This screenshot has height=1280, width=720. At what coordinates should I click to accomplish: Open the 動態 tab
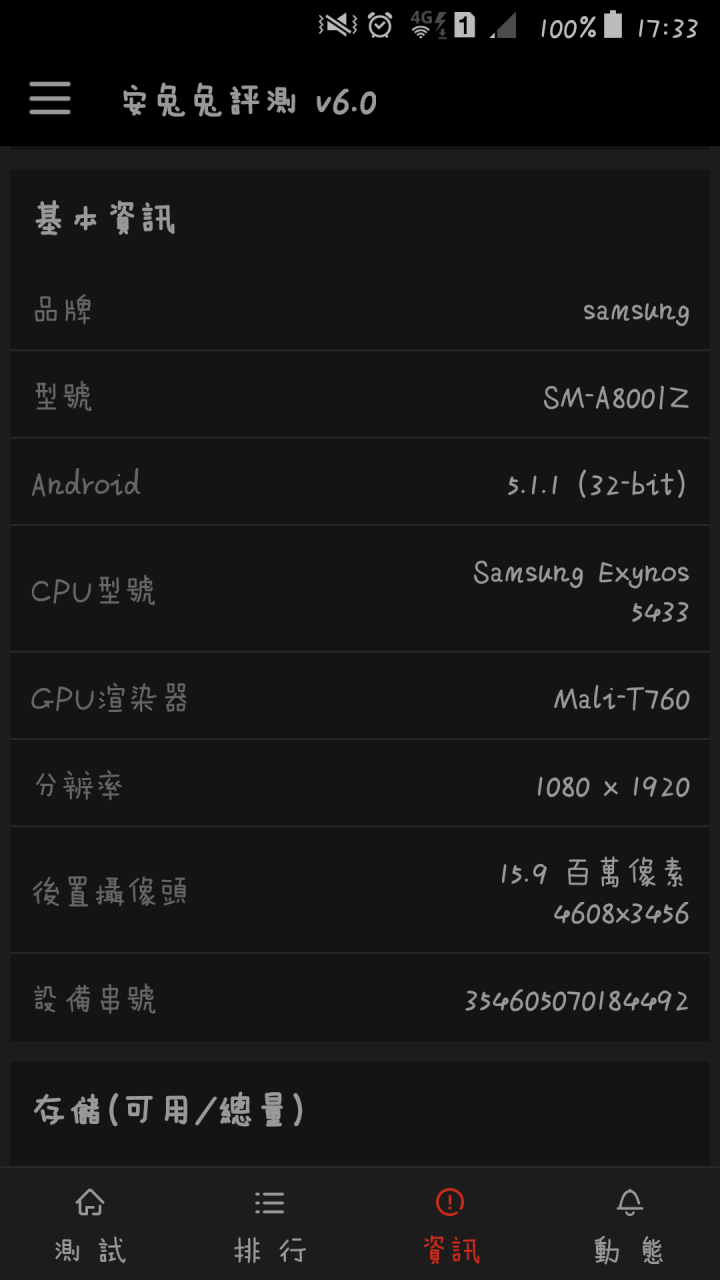click(x=630, y=1224)
